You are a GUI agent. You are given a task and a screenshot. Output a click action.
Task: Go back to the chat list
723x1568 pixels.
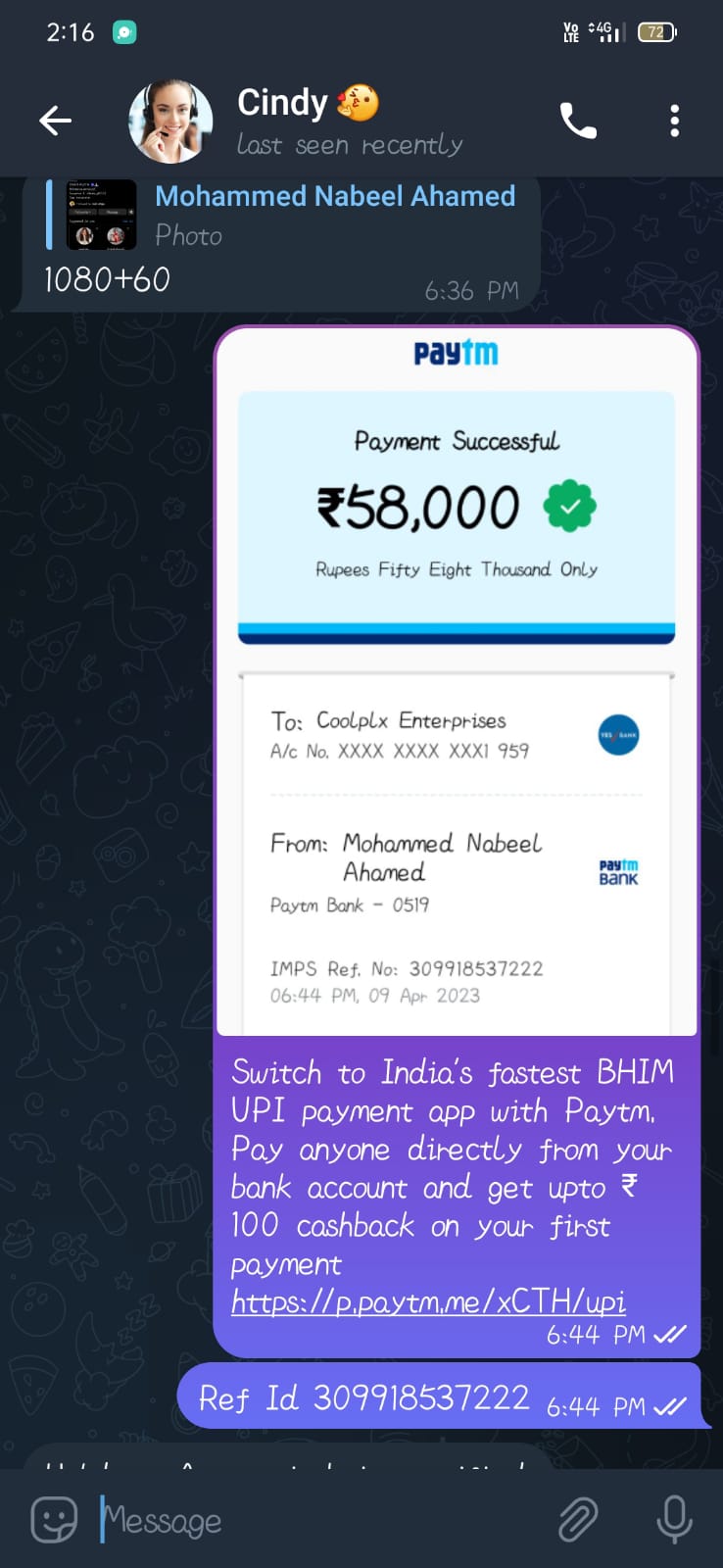tap(56, 121)
